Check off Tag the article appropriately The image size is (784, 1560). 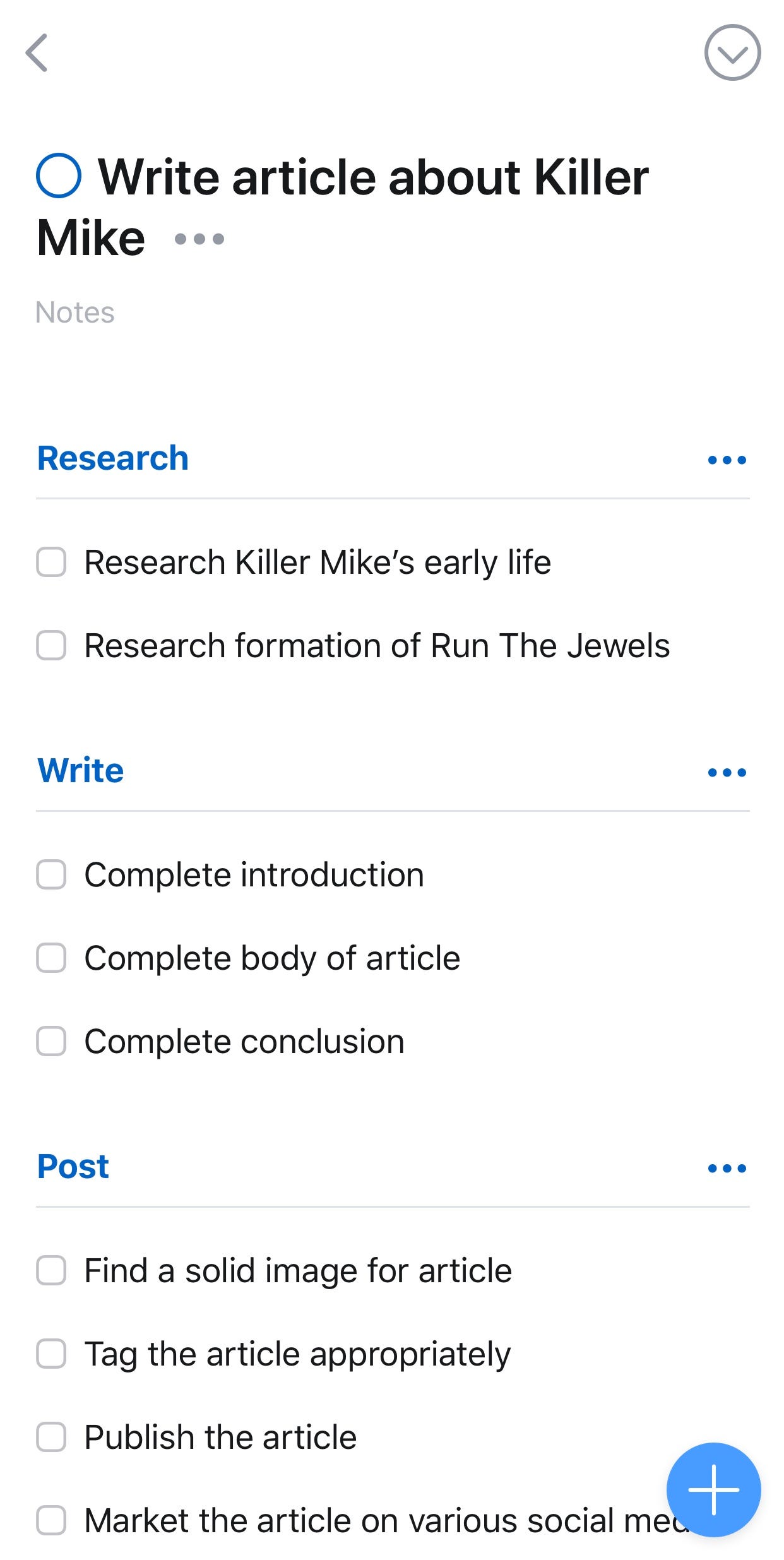coord(51,1354)
